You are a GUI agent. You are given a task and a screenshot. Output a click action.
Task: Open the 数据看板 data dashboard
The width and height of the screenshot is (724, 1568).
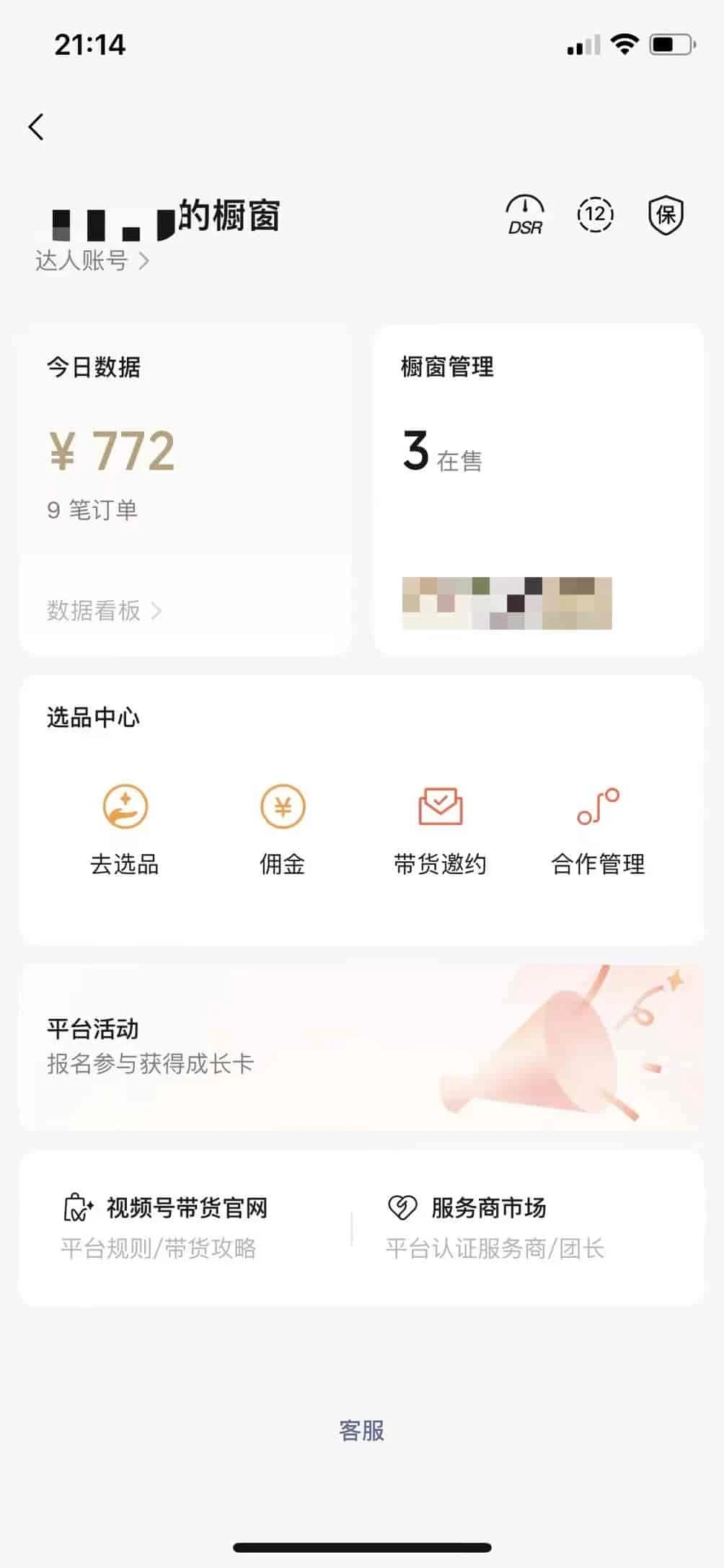tap(101, 610)
